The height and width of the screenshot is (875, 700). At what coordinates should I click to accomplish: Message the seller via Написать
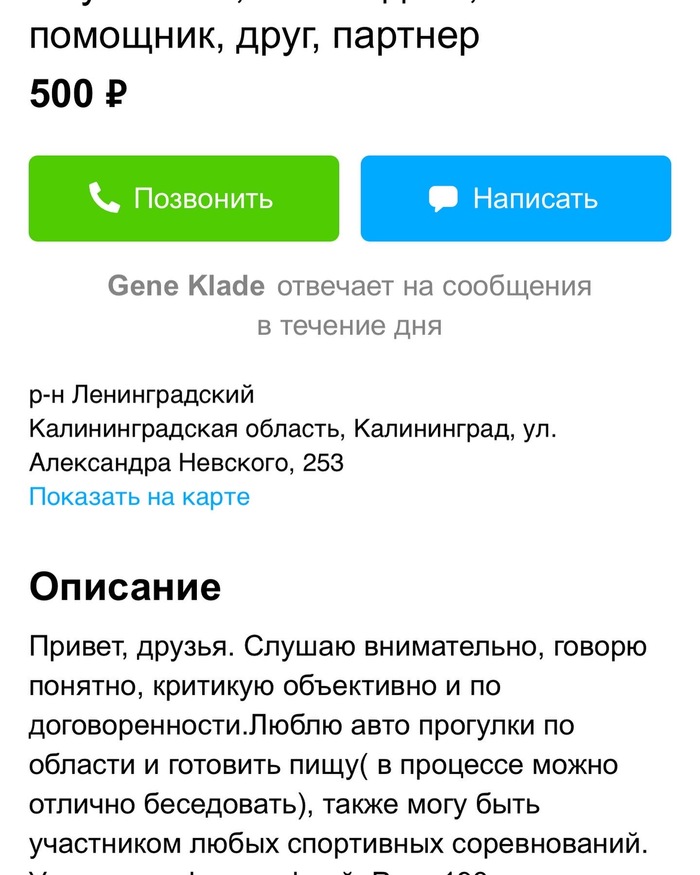tap(515, 198)
